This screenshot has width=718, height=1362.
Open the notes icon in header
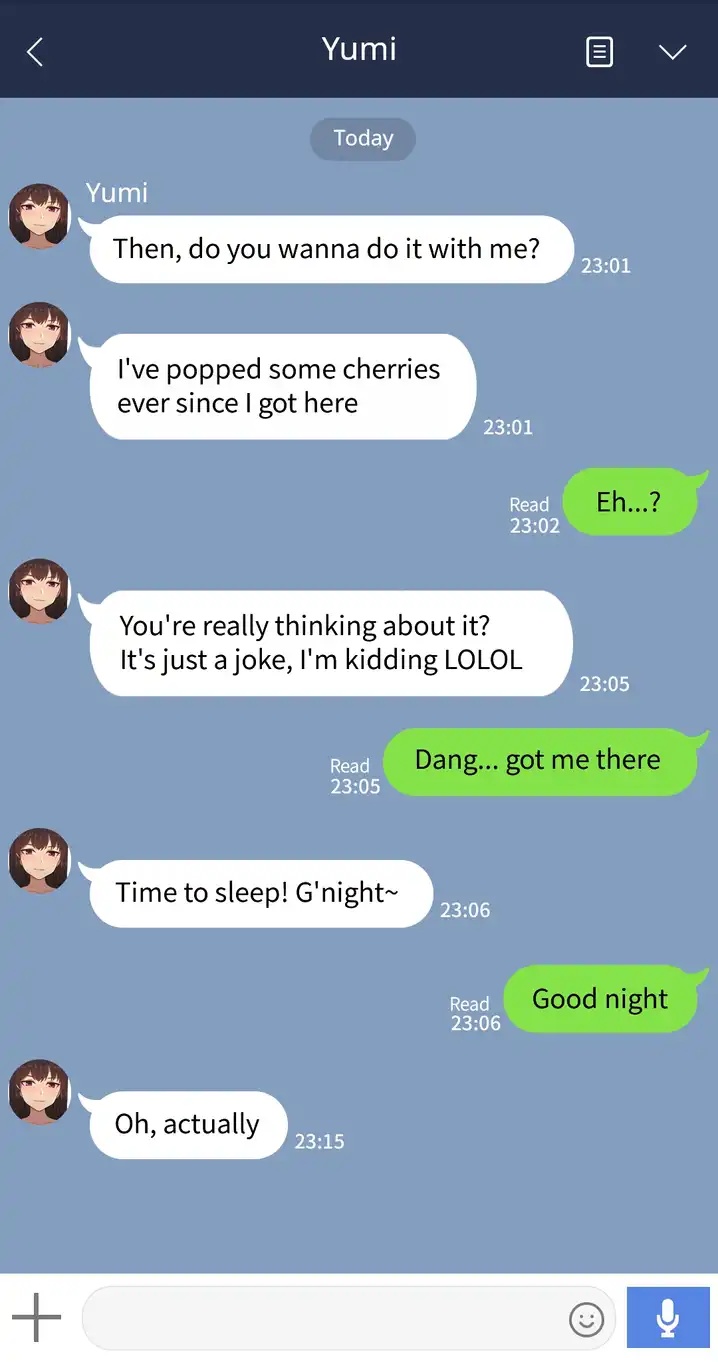click(x=599, y=51)
